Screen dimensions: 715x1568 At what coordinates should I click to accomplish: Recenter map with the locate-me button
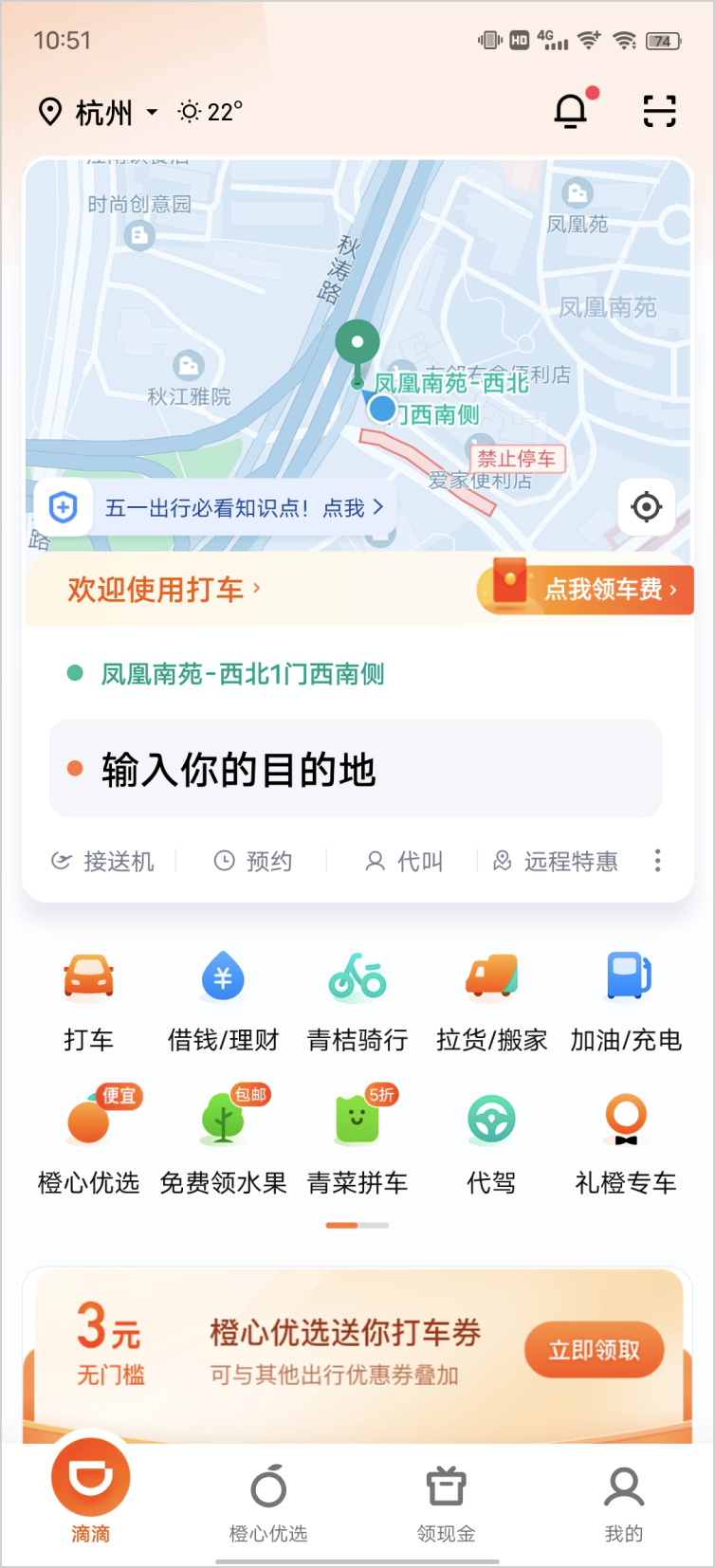(646, 507)
